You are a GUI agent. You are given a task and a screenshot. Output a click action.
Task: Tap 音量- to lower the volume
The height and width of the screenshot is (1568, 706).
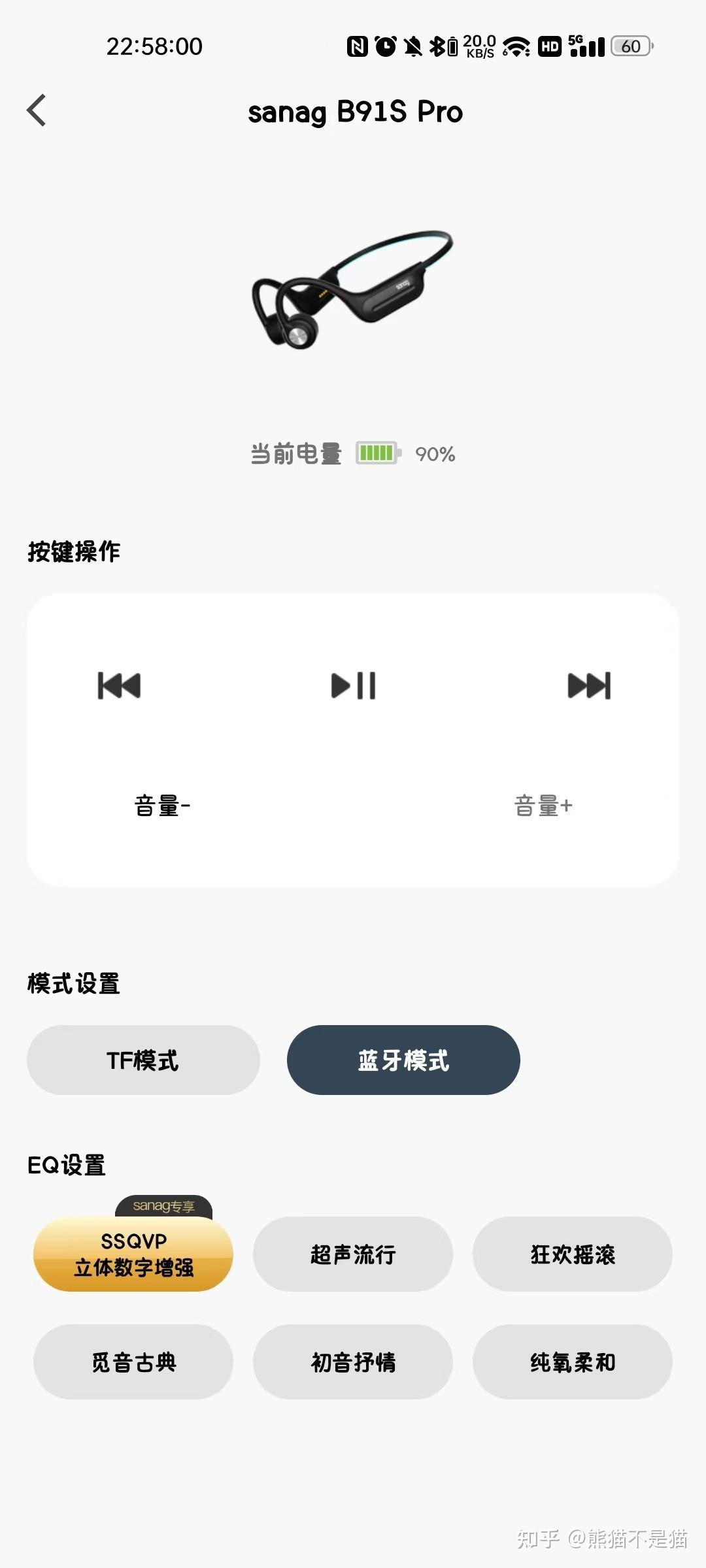tap(162, 805)
